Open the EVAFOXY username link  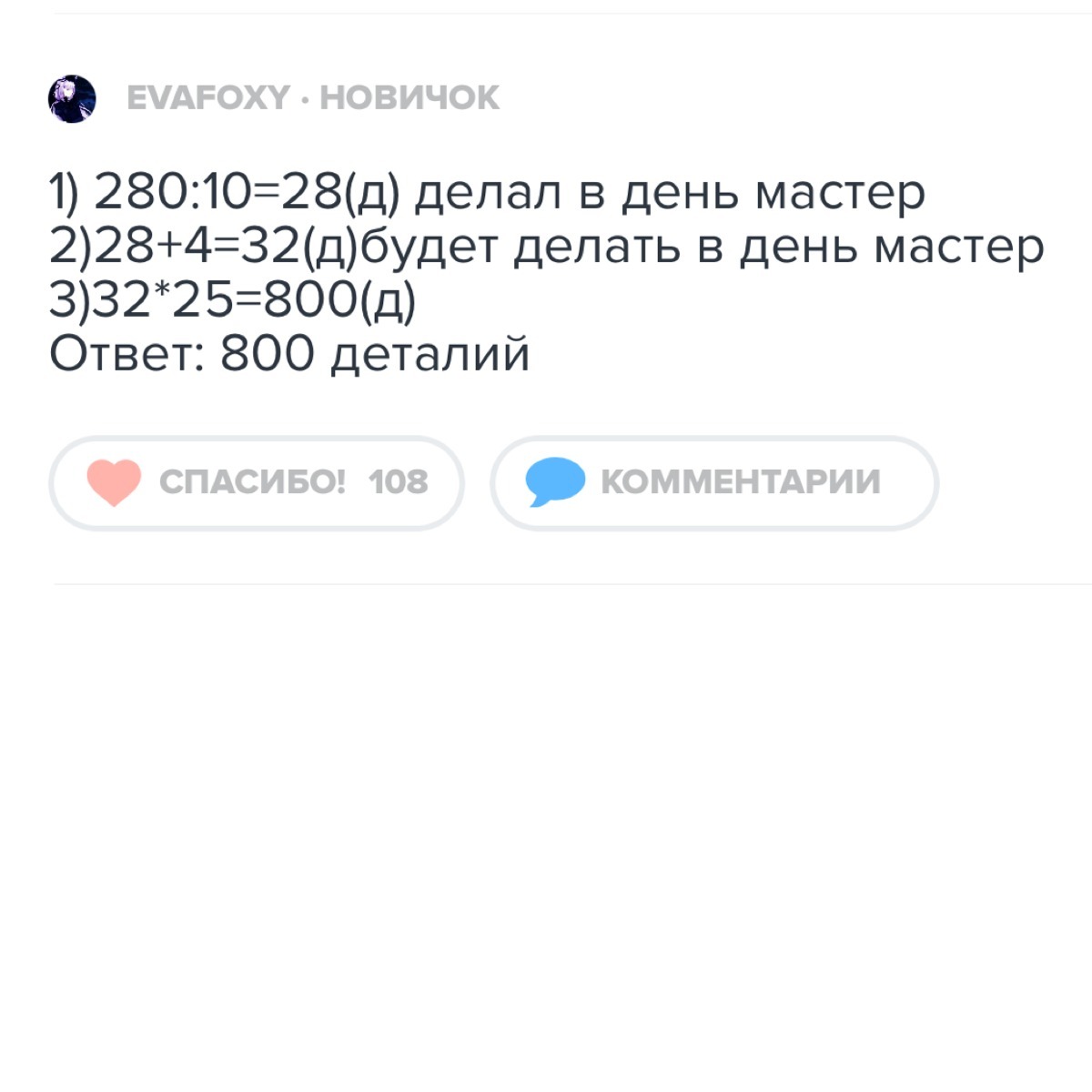208,98
